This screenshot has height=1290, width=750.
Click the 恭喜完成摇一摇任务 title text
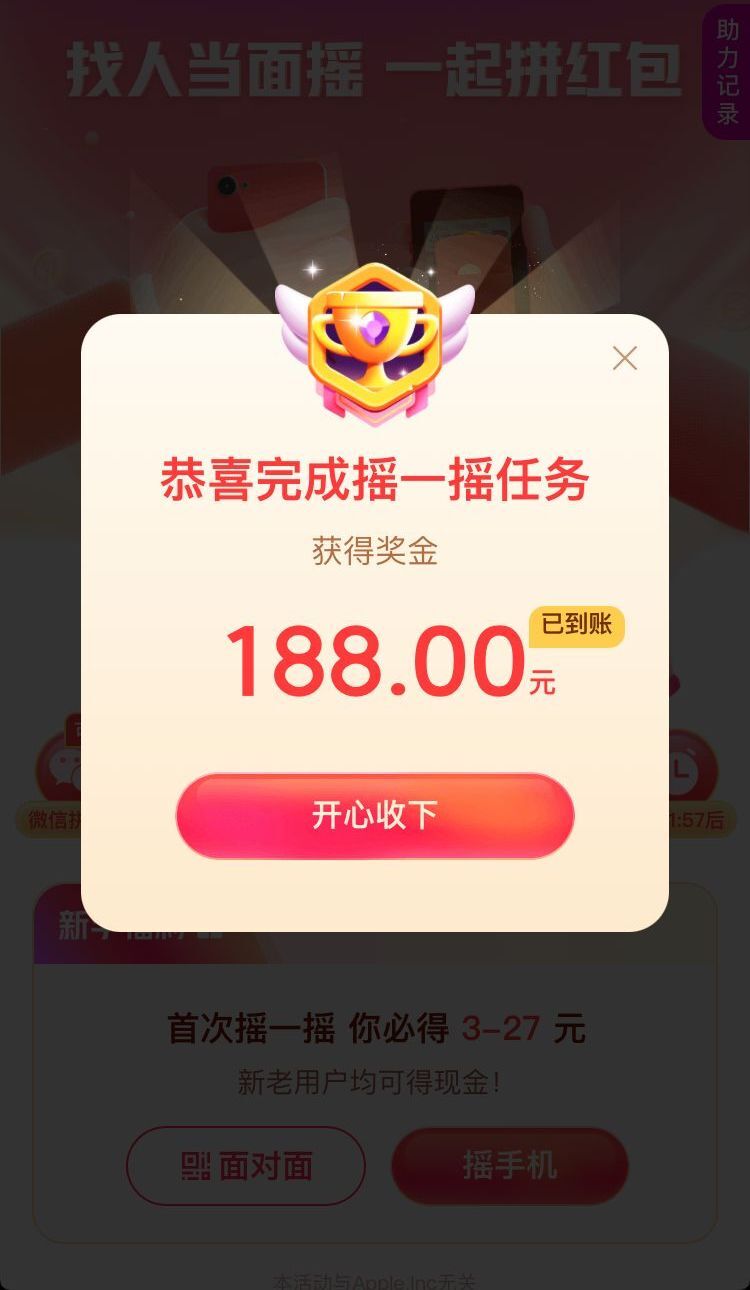pos(375,478)
